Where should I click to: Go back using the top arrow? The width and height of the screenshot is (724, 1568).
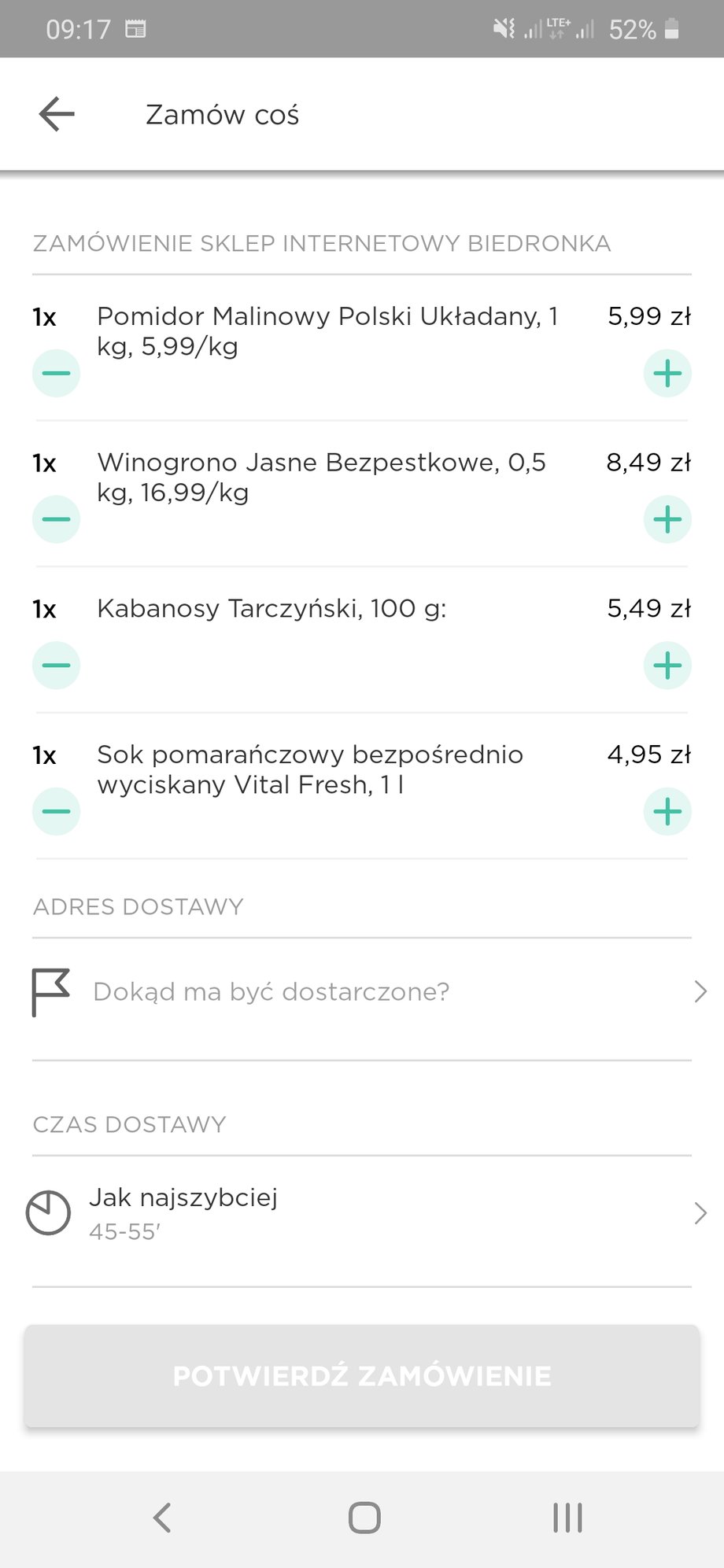pos(57,115)
